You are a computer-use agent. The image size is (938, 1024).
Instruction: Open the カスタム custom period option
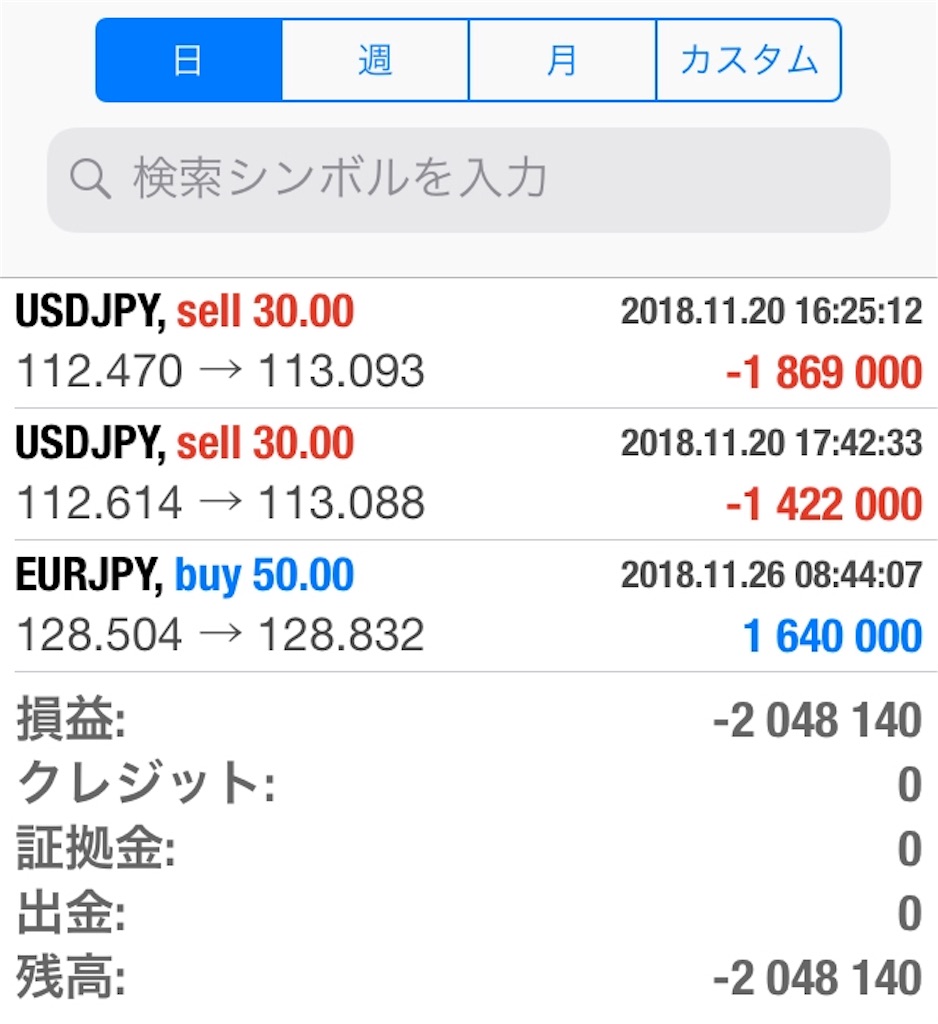coord(748,60)
